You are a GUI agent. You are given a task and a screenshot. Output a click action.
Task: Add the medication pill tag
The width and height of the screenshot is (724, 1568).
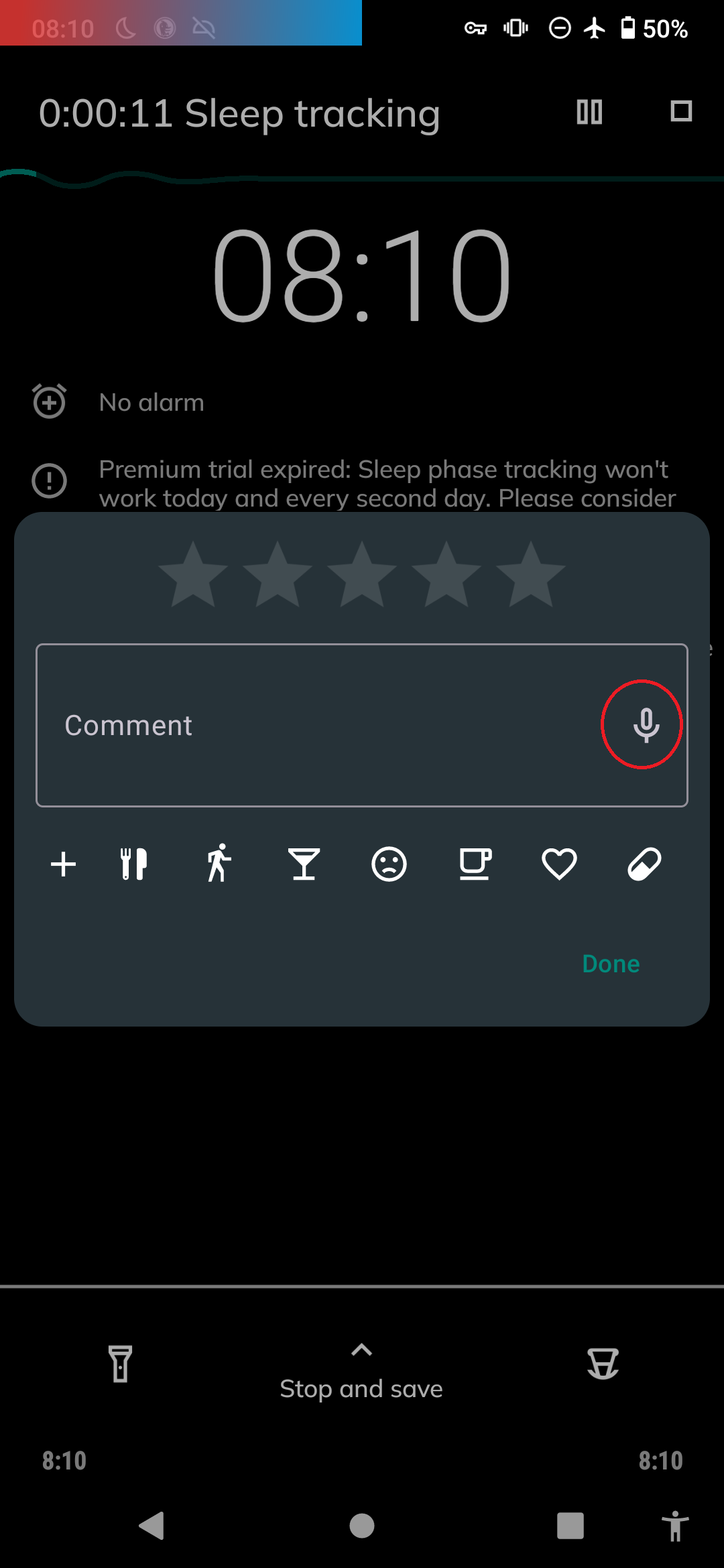click(644, 864)
